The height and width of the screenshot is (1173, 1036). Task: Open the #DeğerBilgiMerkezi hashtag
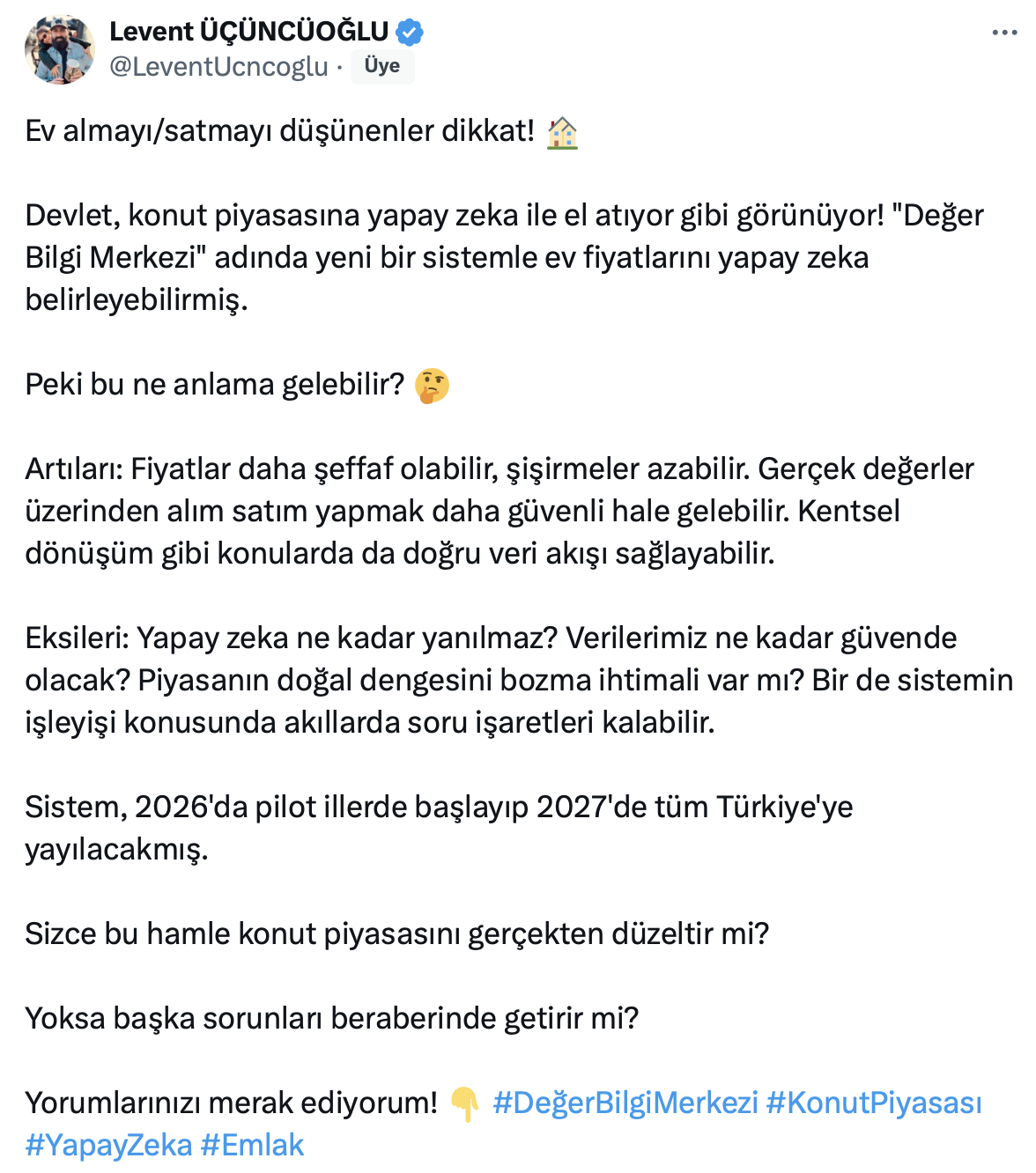pos(625,1103)
